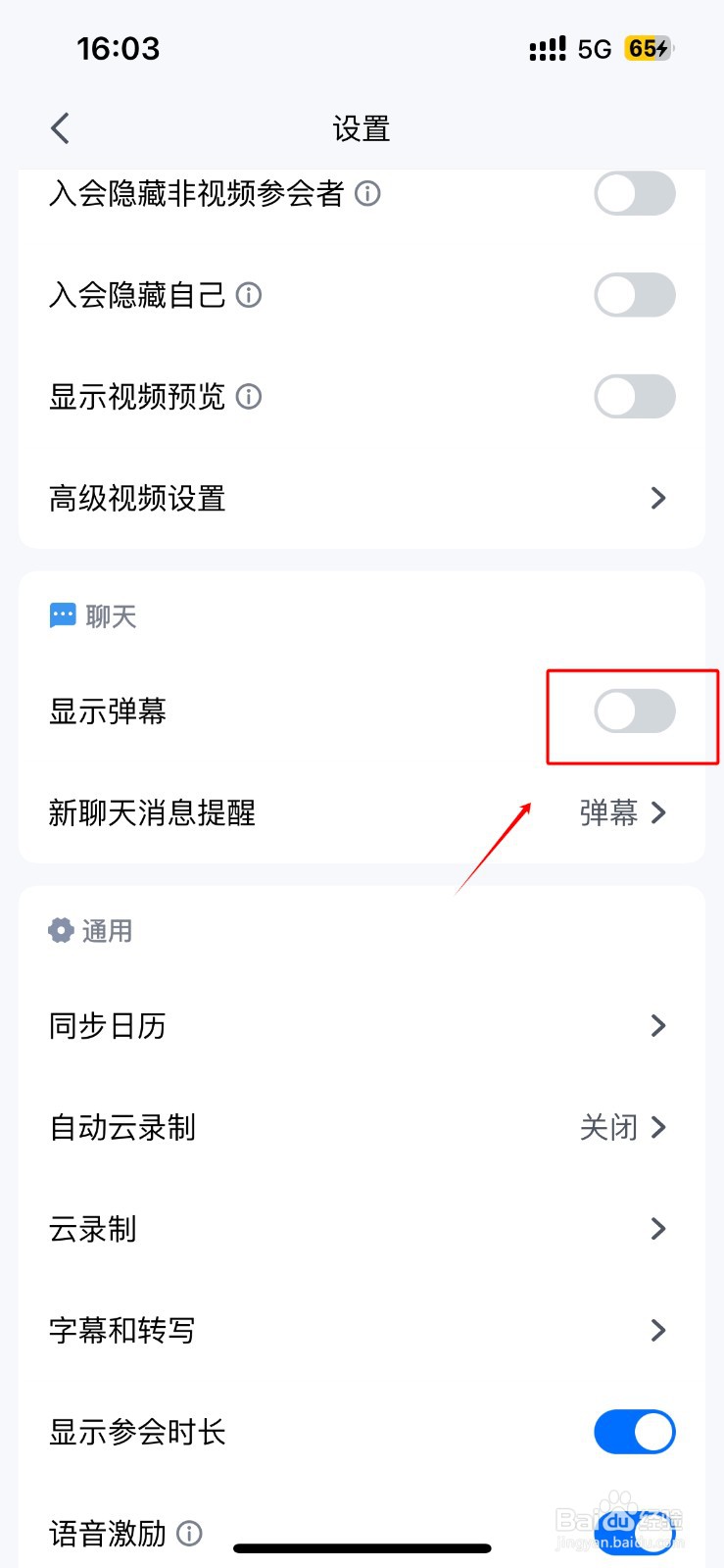Tap the info icon next to 入会隐藏自己
Viewport: 724px width, 1568px height.
click(251, 295)
